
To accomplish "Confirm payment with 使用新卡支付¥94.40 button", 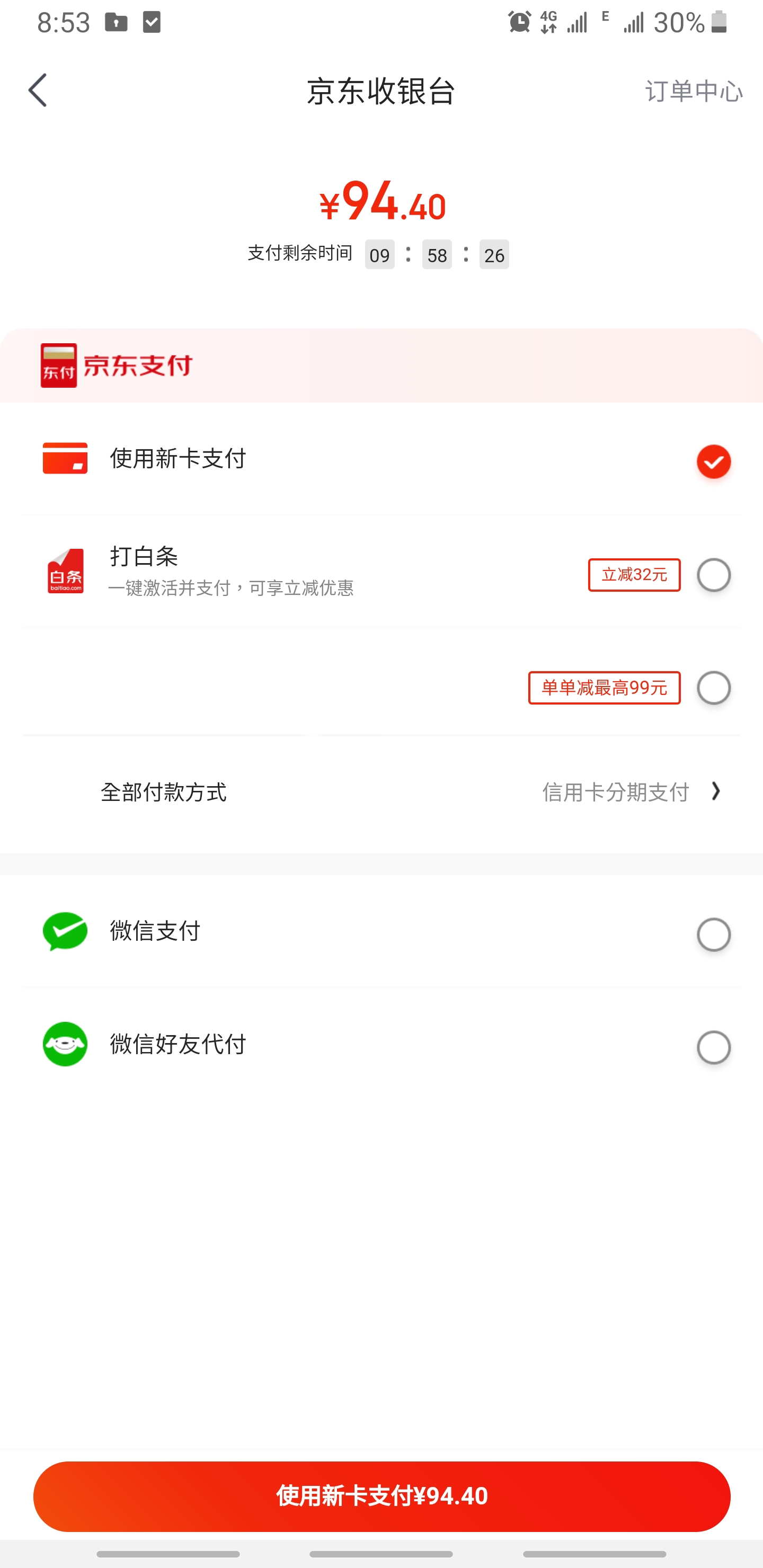I will [382, 1495].
